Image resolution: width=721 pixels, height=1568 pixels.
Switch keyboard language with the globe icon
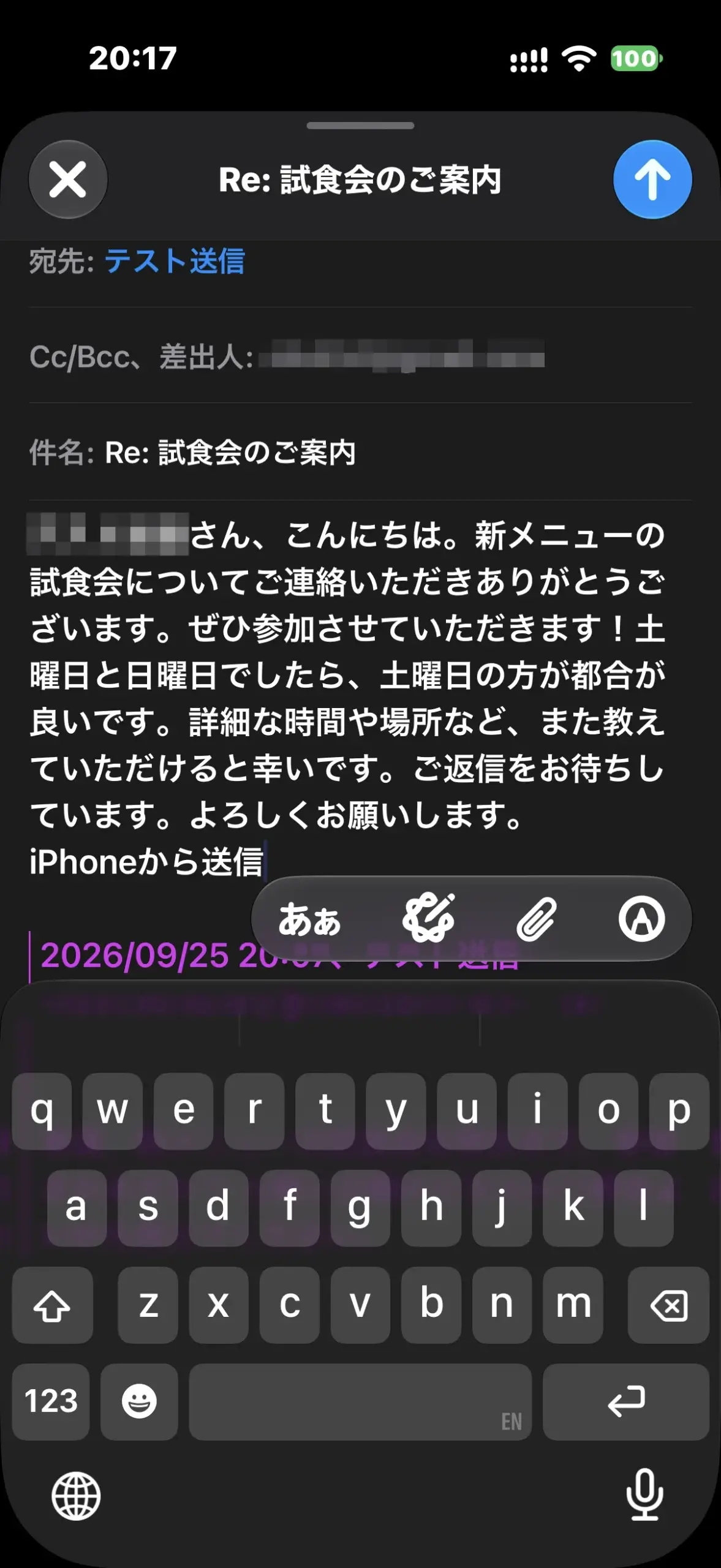(x=76, y=1496)
